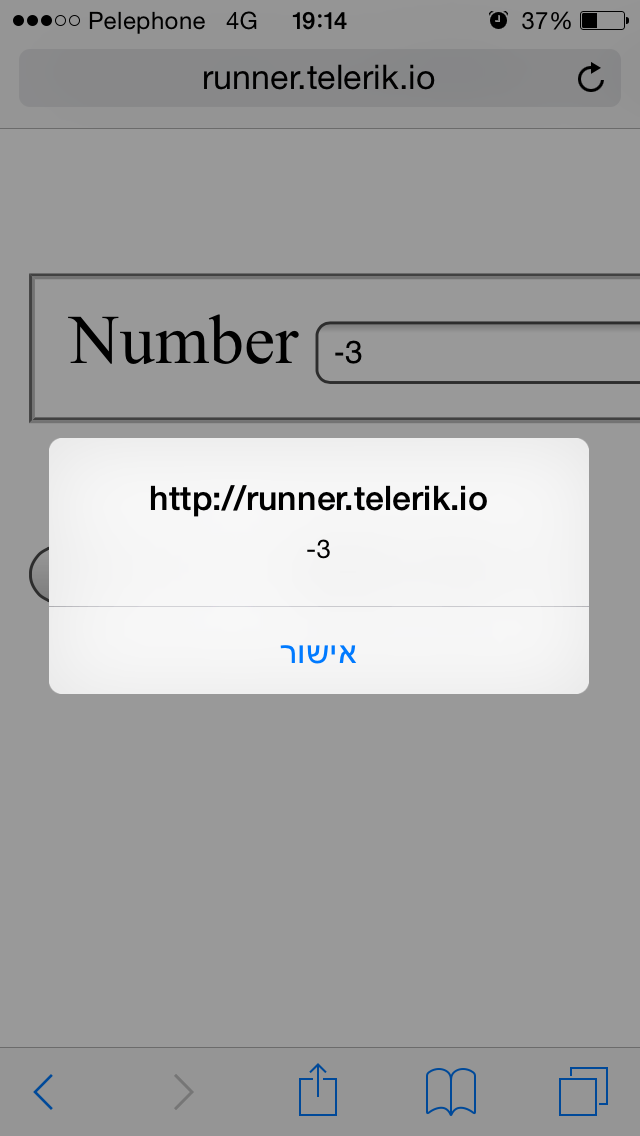Reload the page in Safari
The height and width of the screenshot is (1136, 640).
[591, 78]
